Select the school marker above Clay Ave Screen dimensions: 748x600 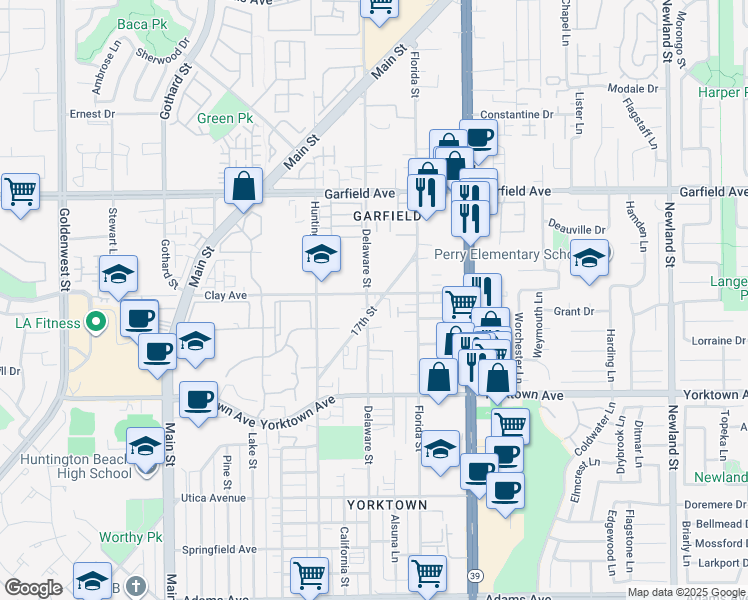[322, 253]
